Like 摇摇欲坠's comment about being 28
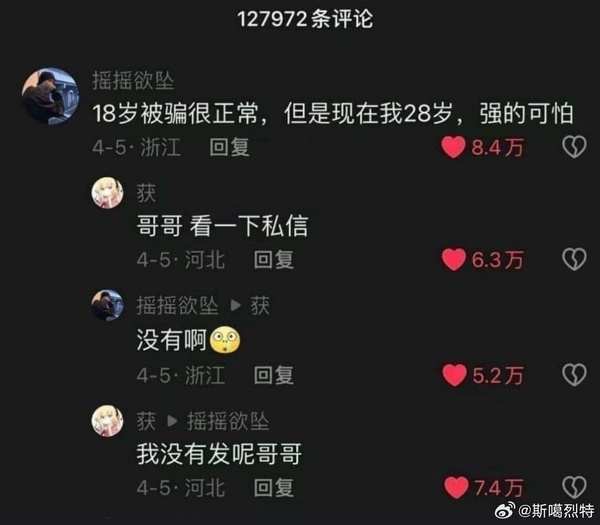This screenshot has height=525, width=600. pyautogui.click(x=454, y=148)
